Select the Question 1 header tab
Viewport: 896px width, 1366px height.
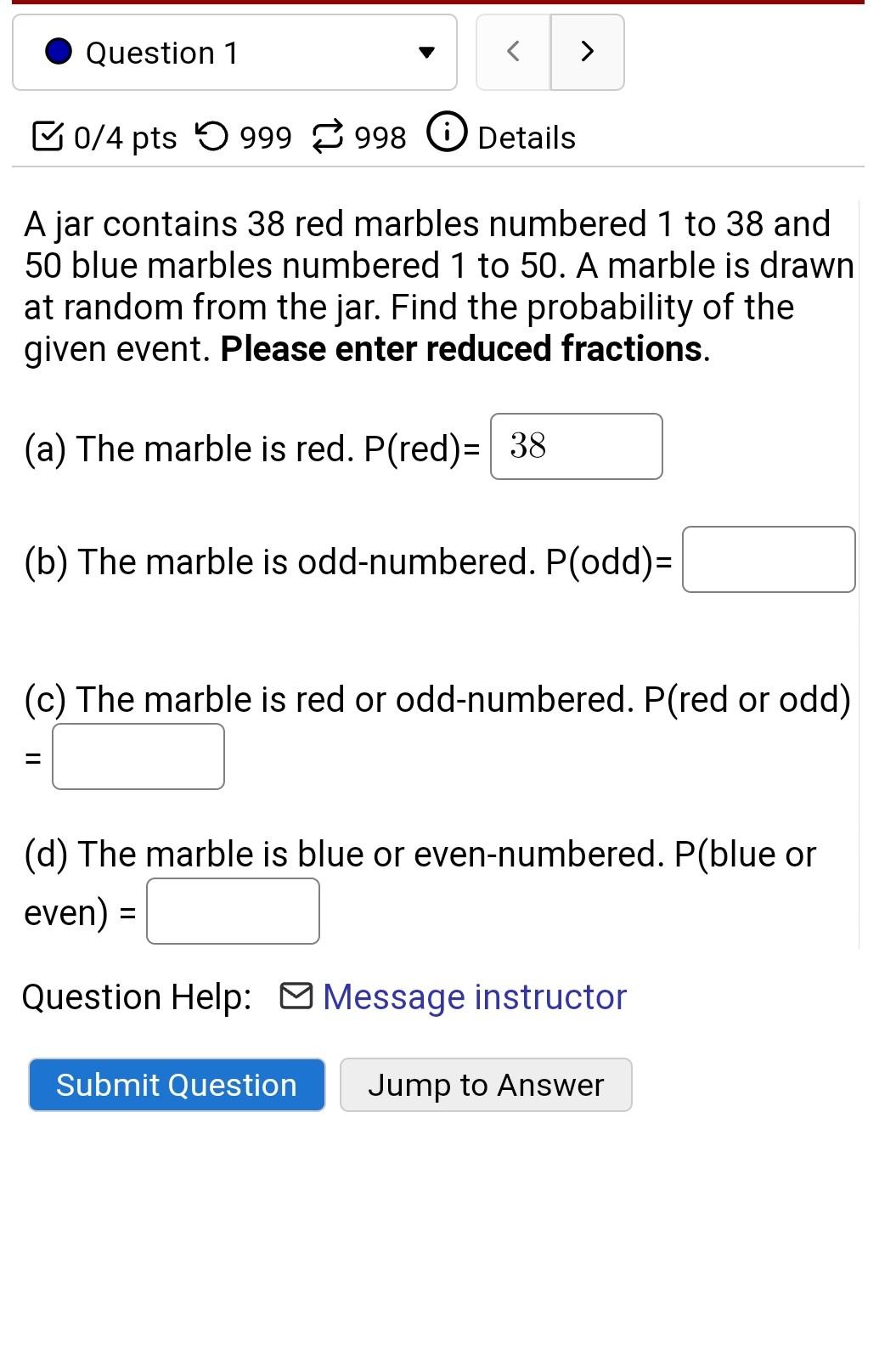point(234,53)
